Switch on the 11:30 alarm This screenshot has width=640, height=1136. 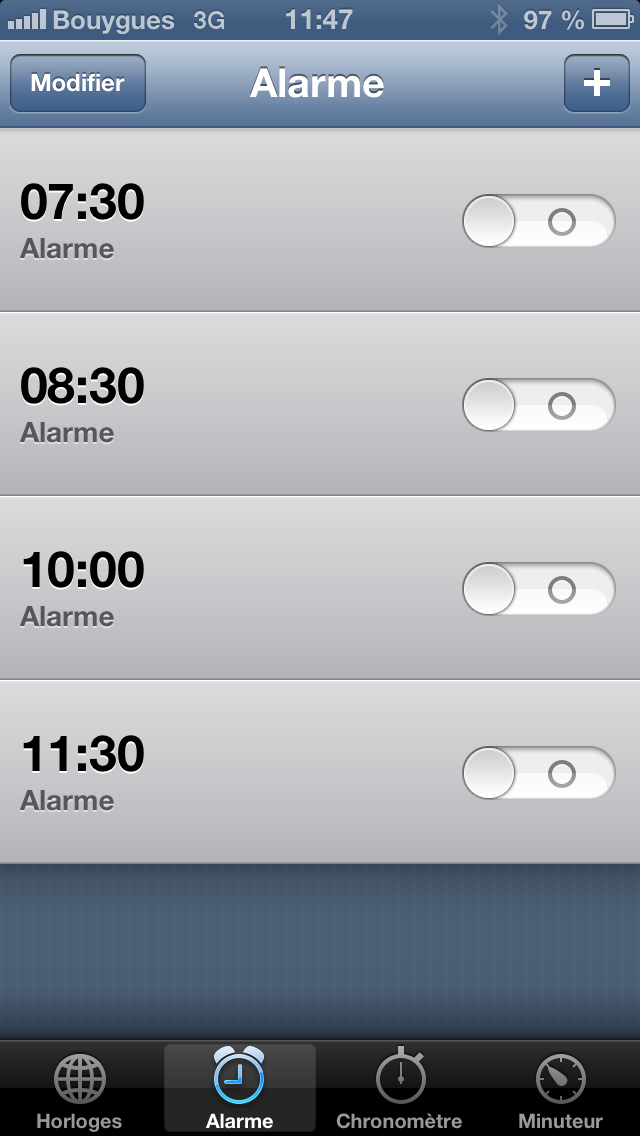click(x=538, y=773)
